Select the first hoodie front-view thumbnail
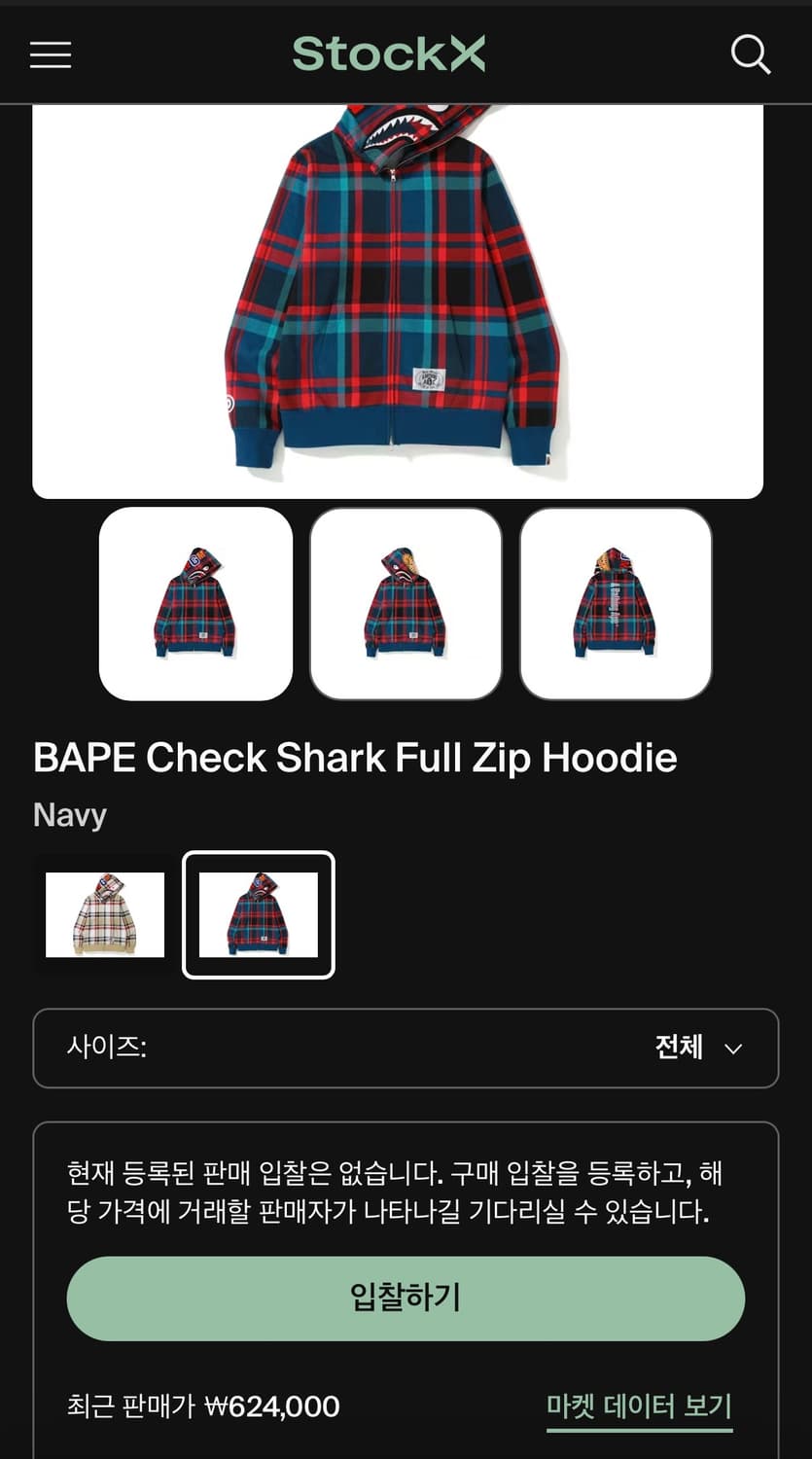This screenshot has width=812, height=1459. pos(194,604)
